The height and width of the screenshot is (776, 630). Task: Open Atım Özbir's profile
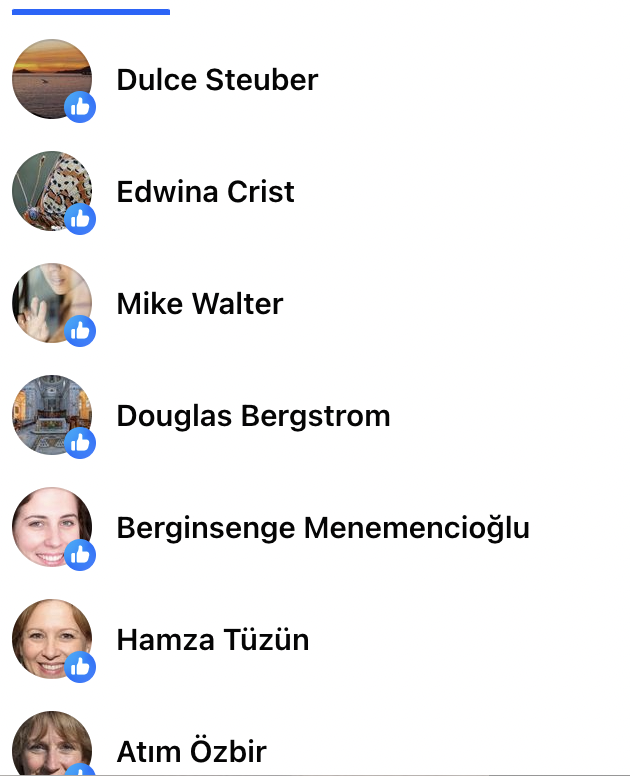191,751
